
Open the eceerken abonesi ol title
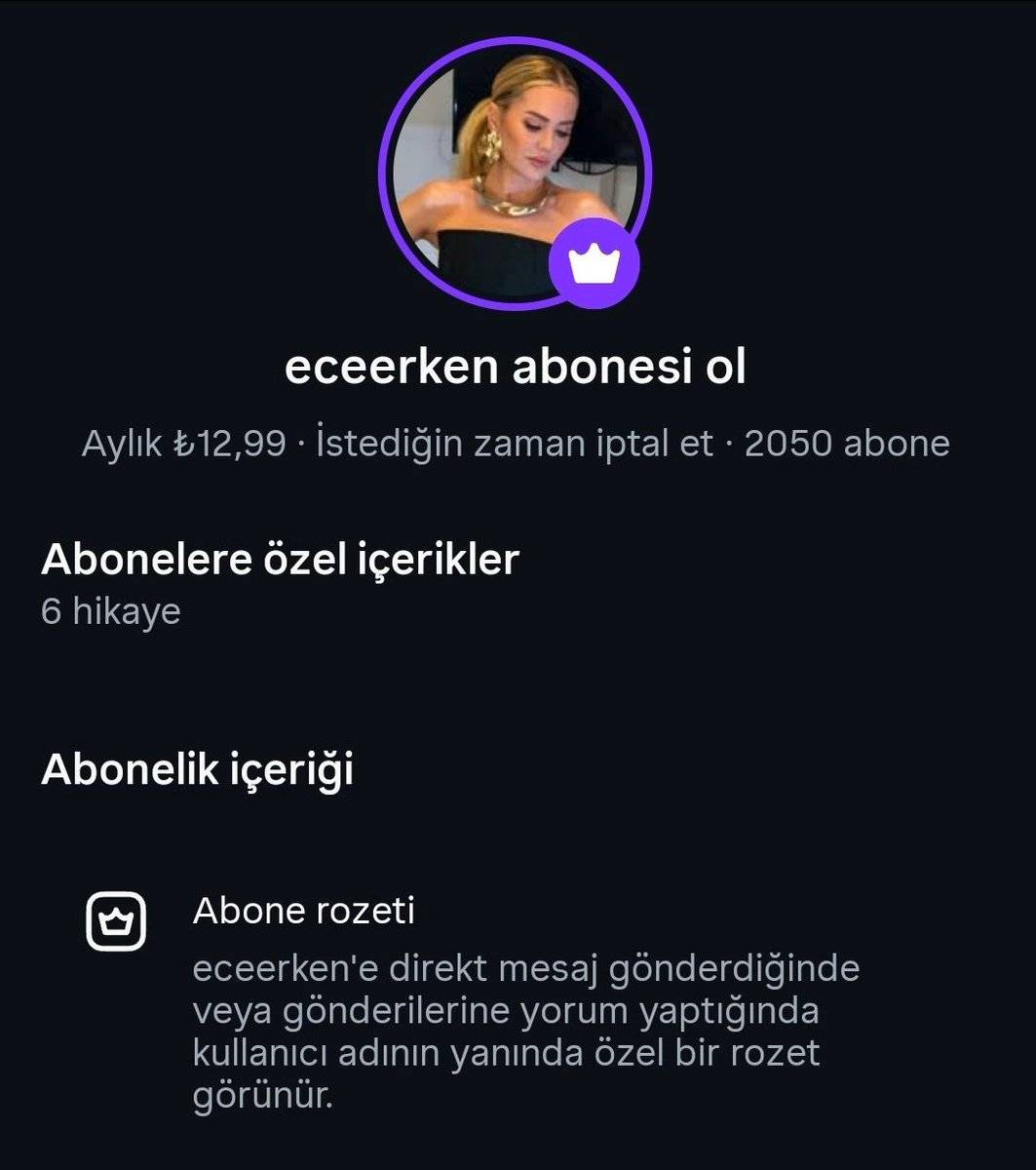pos(518,368)
